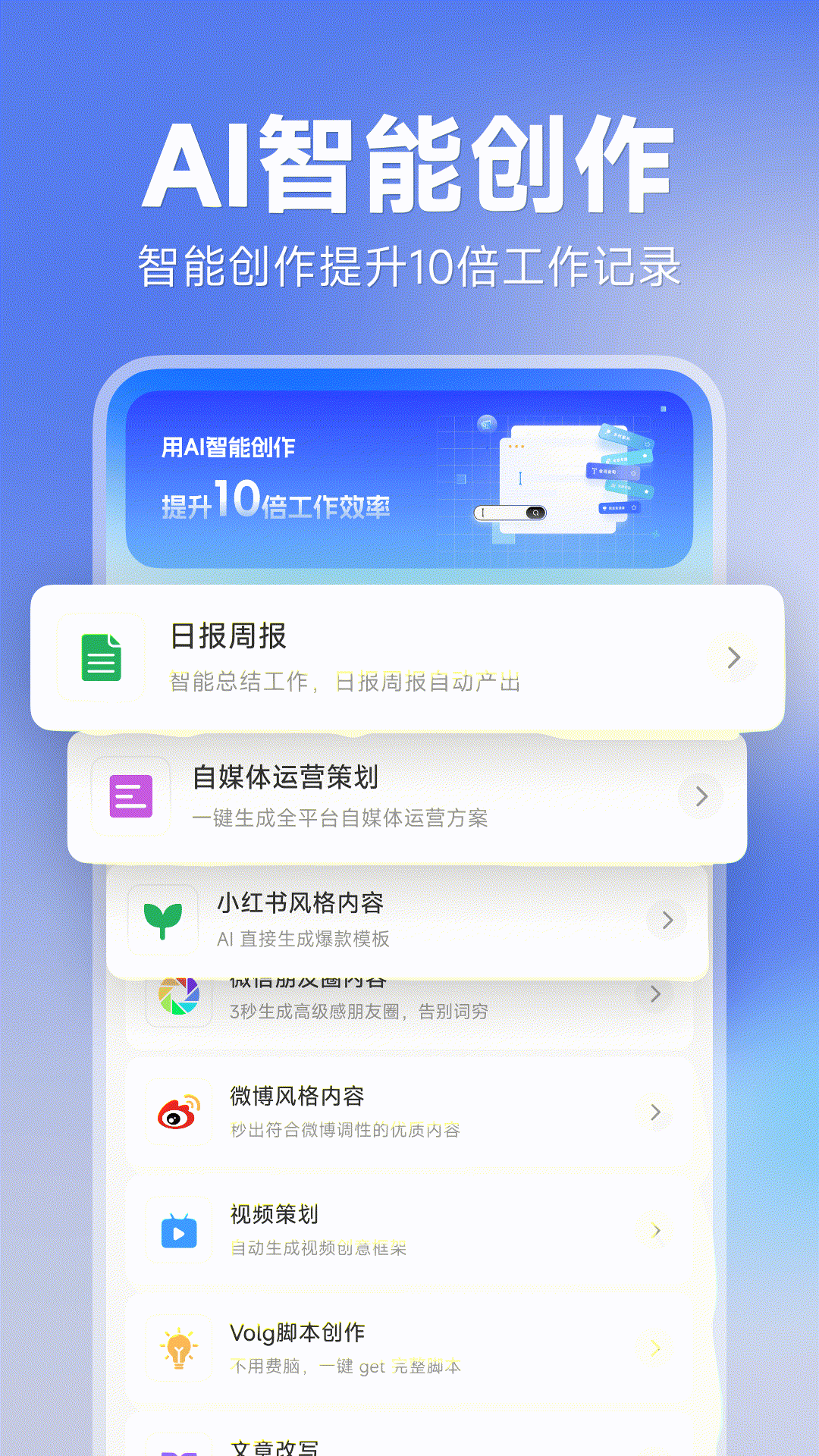Screen dimensions: 819x1456
Task: Select the sprout icon for 小红书风格内容
Action: [x=164, y=920]
